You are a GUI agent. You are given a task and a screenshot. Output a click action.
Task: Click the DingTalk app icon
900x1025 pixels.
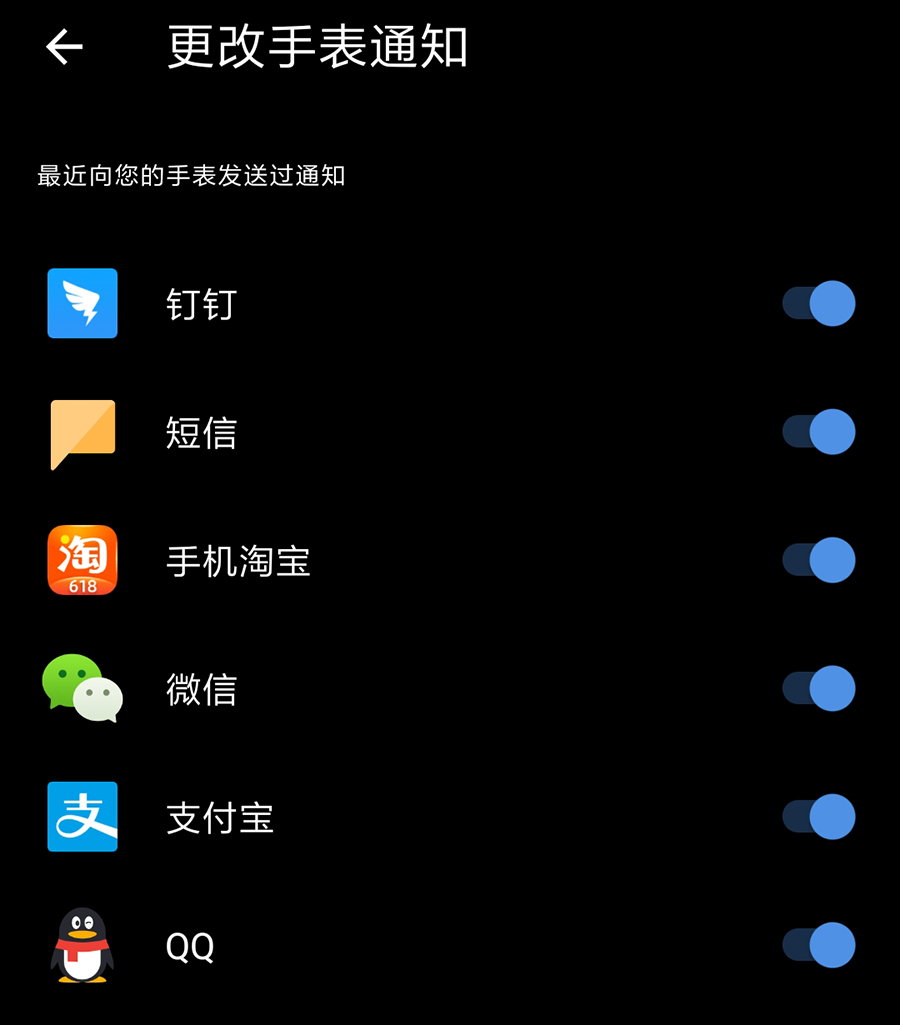[82, 304]
